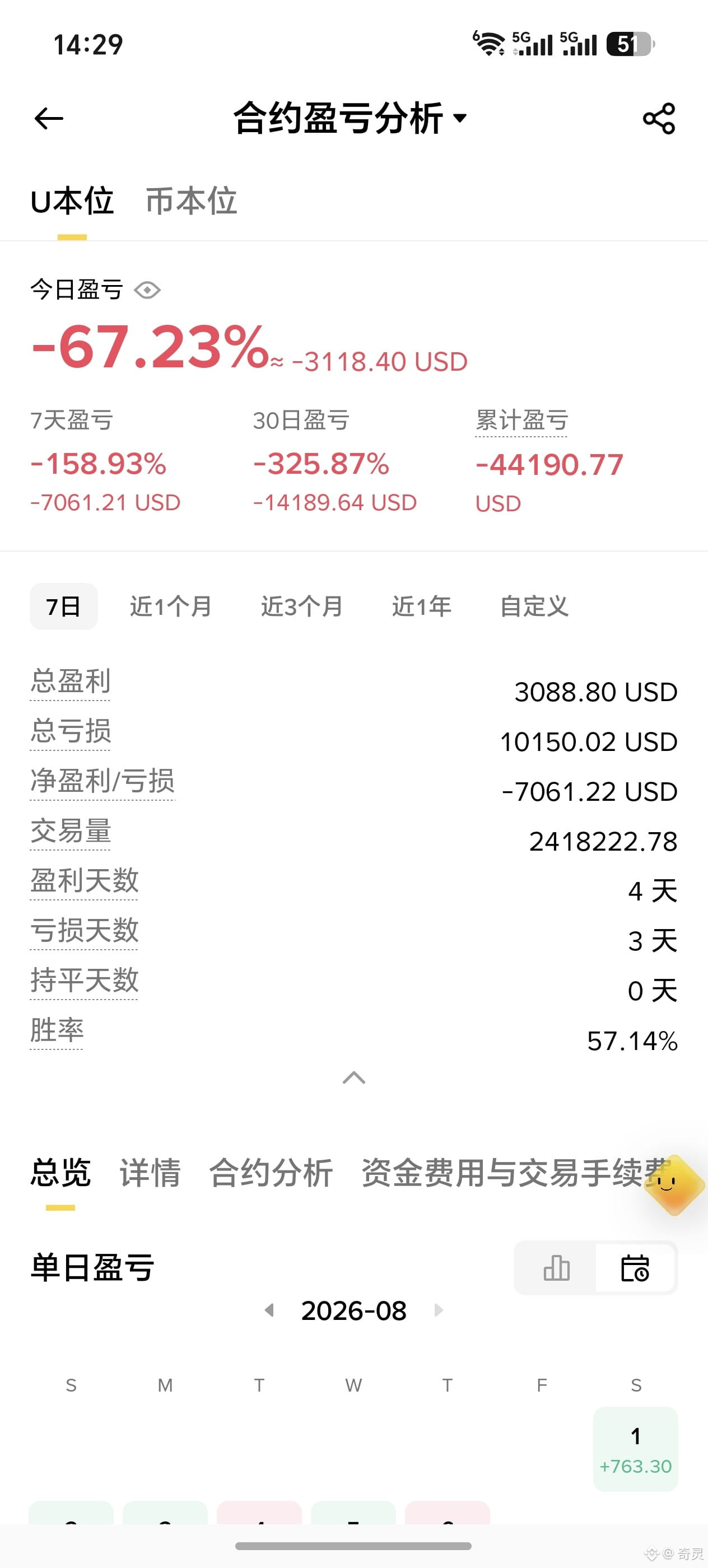Select the U本位 tab
Viewport: 708px width, 1568px height.
point(72,201)
